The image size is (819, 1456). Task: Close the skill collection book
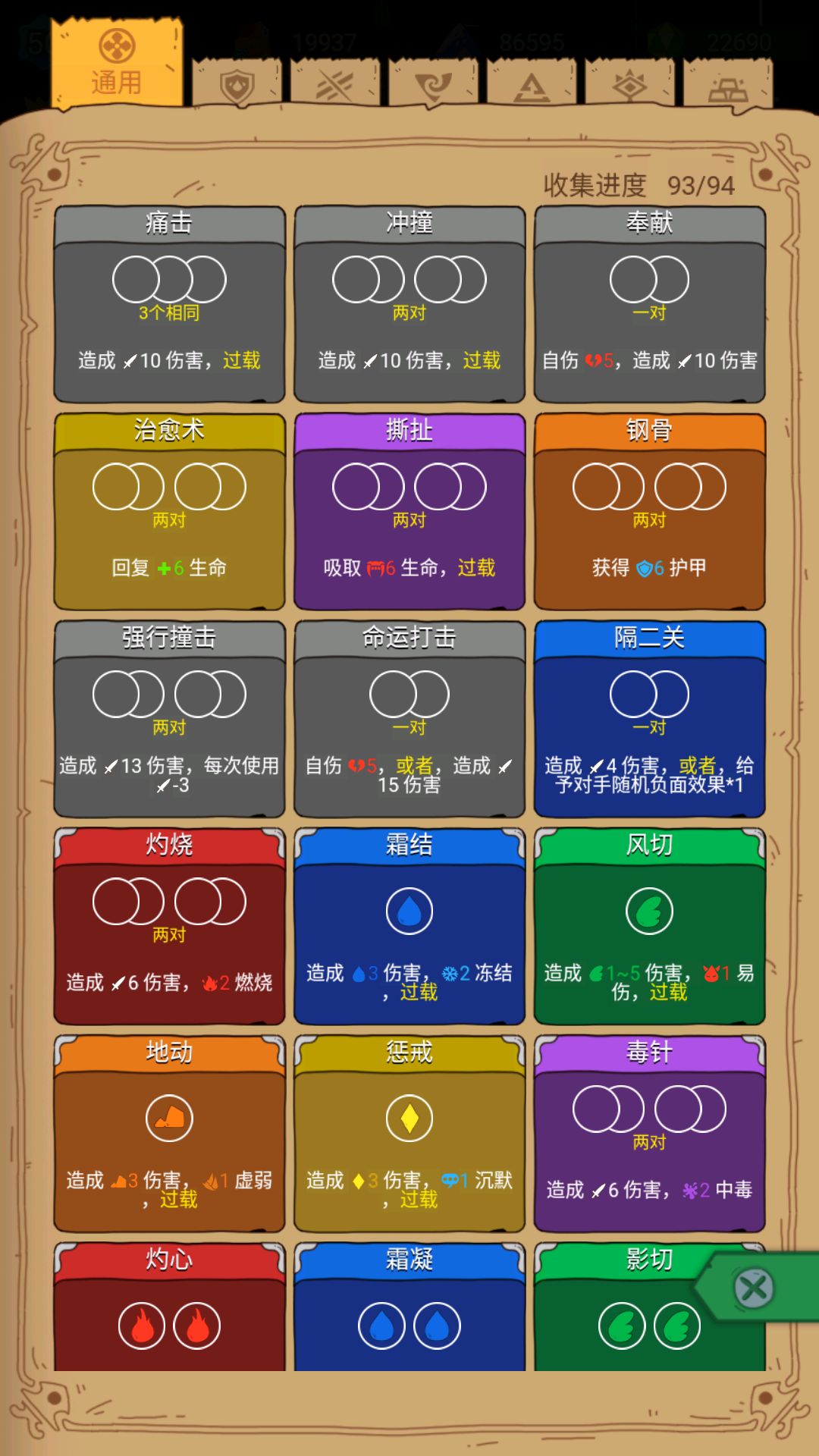[754, 1288]
